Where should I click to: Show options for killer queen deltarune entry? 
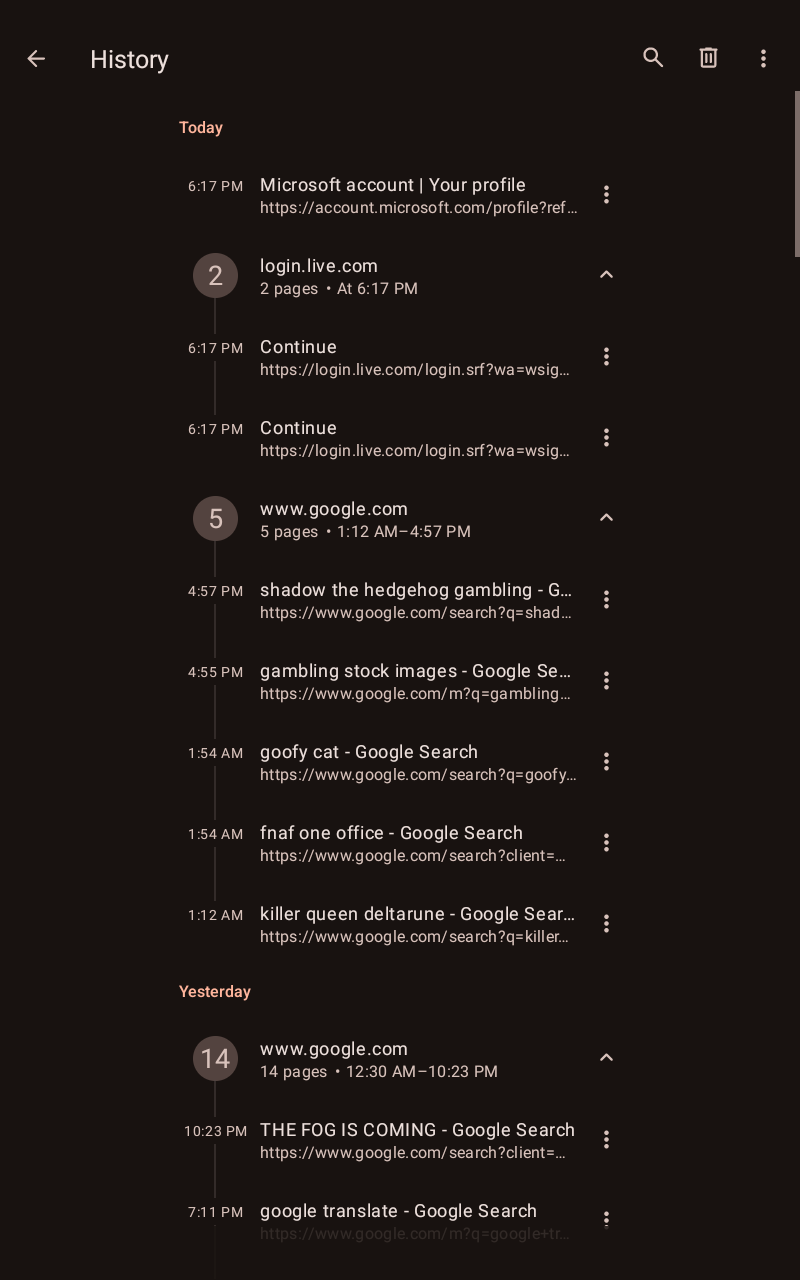606,924
